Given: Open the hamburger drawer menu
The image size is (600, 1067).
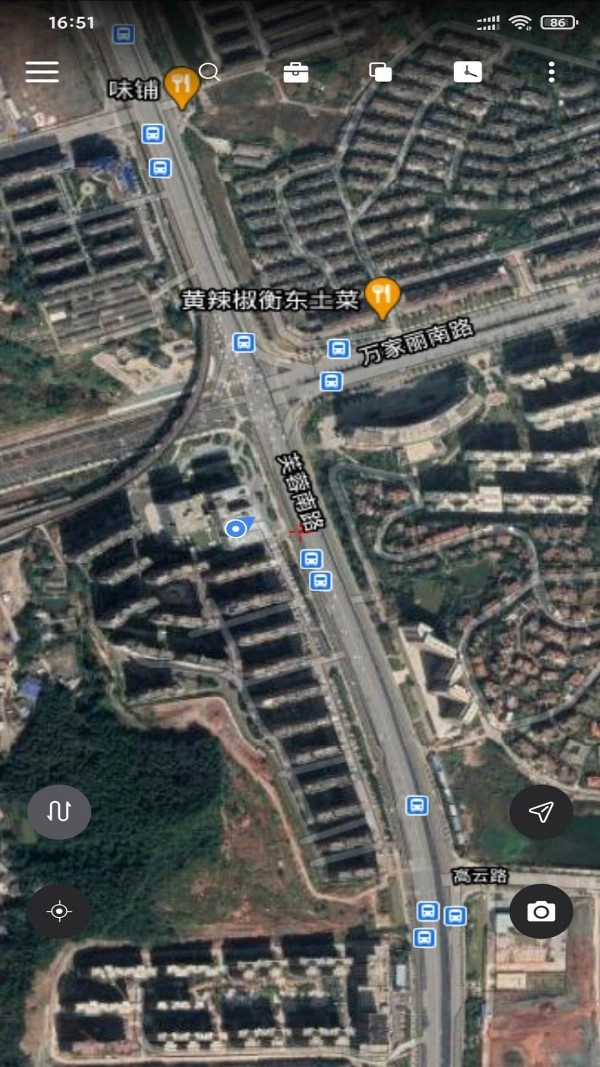Looking at the screenshot, I should [42, 71].
